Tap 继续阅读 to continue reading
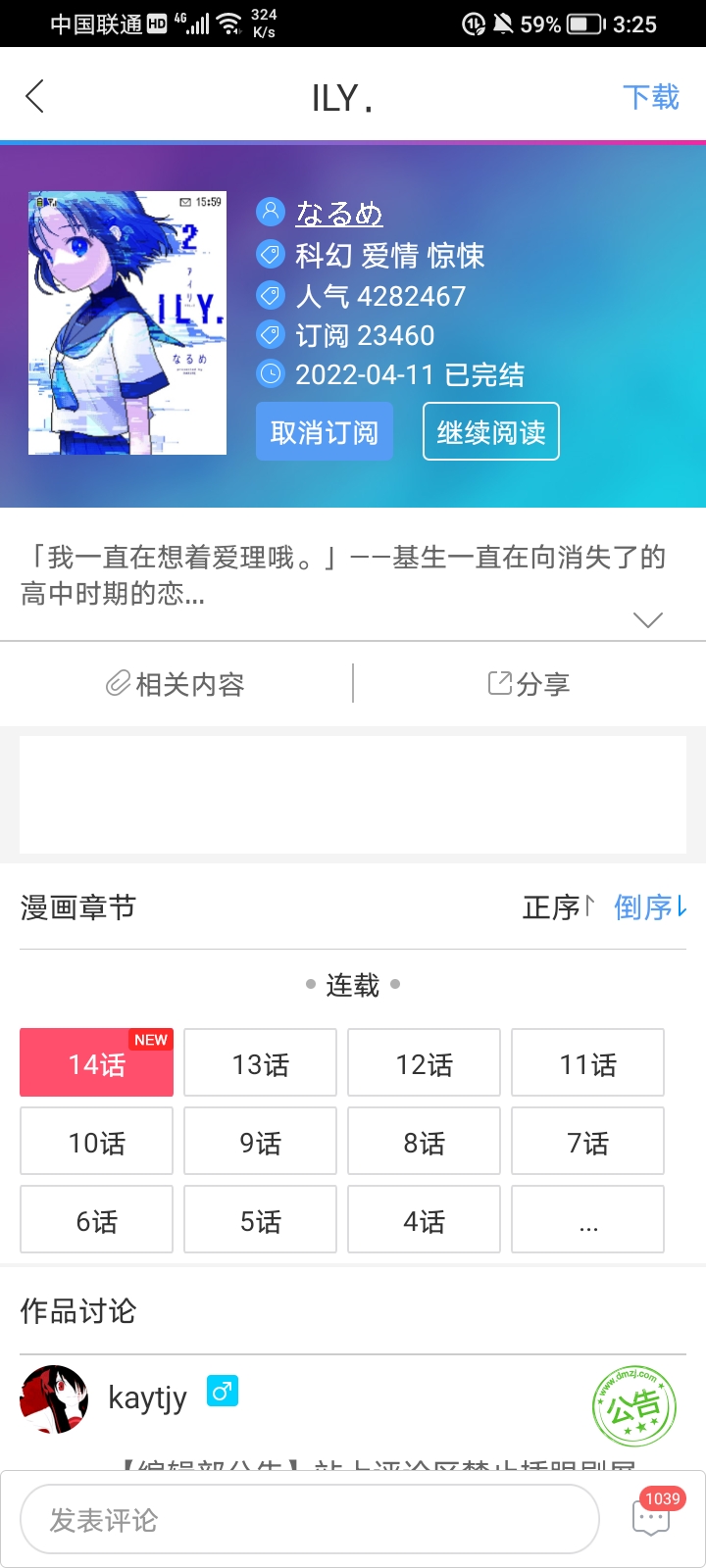 (x=491, y=431)
